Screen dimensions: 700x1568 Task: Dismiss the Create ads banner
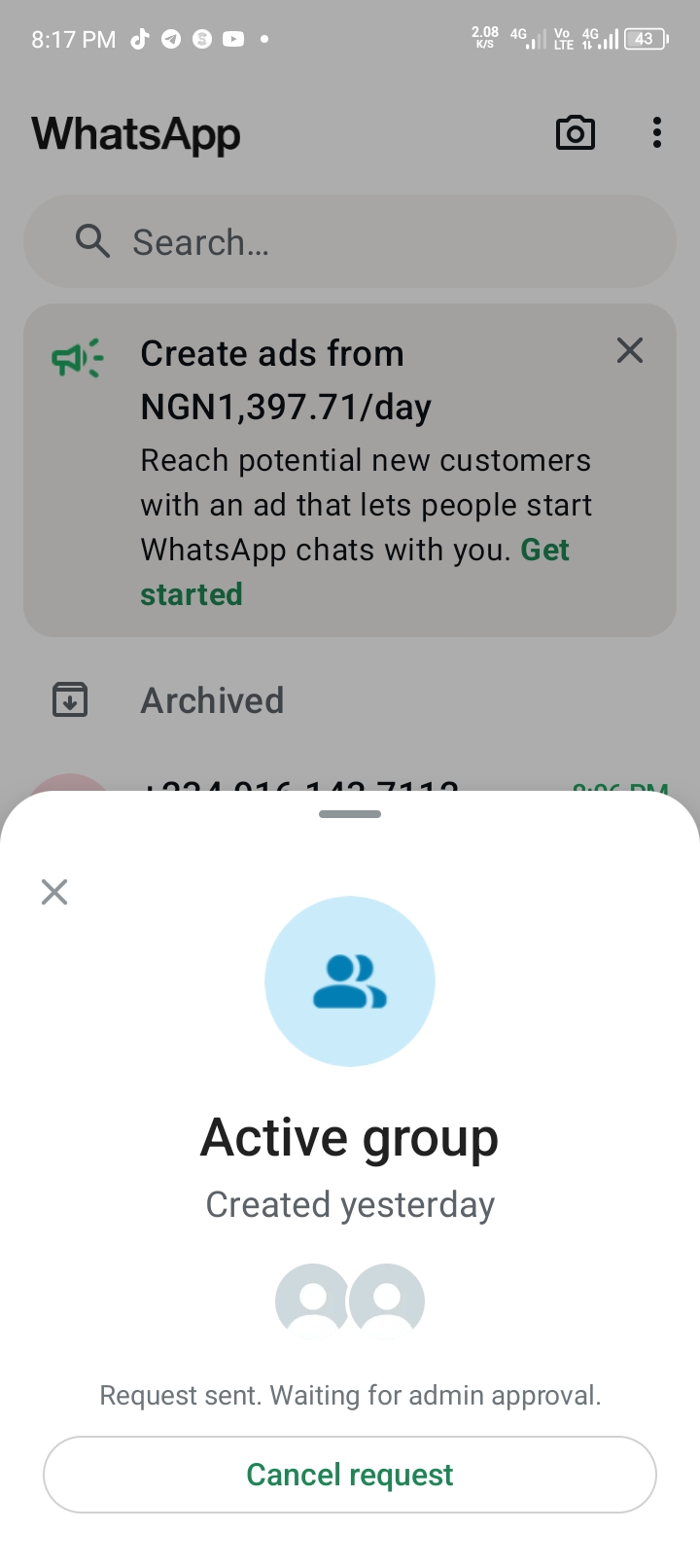[630, 350]
